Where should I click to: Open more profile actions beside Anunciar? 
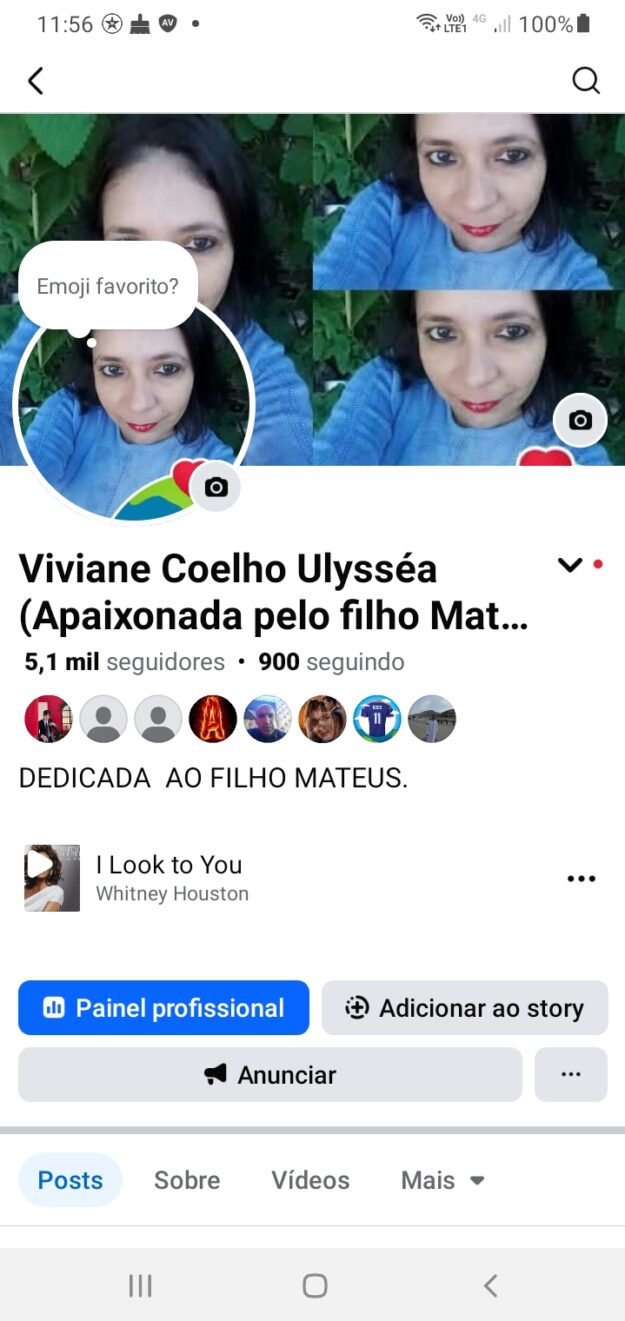coord(571,1075)
